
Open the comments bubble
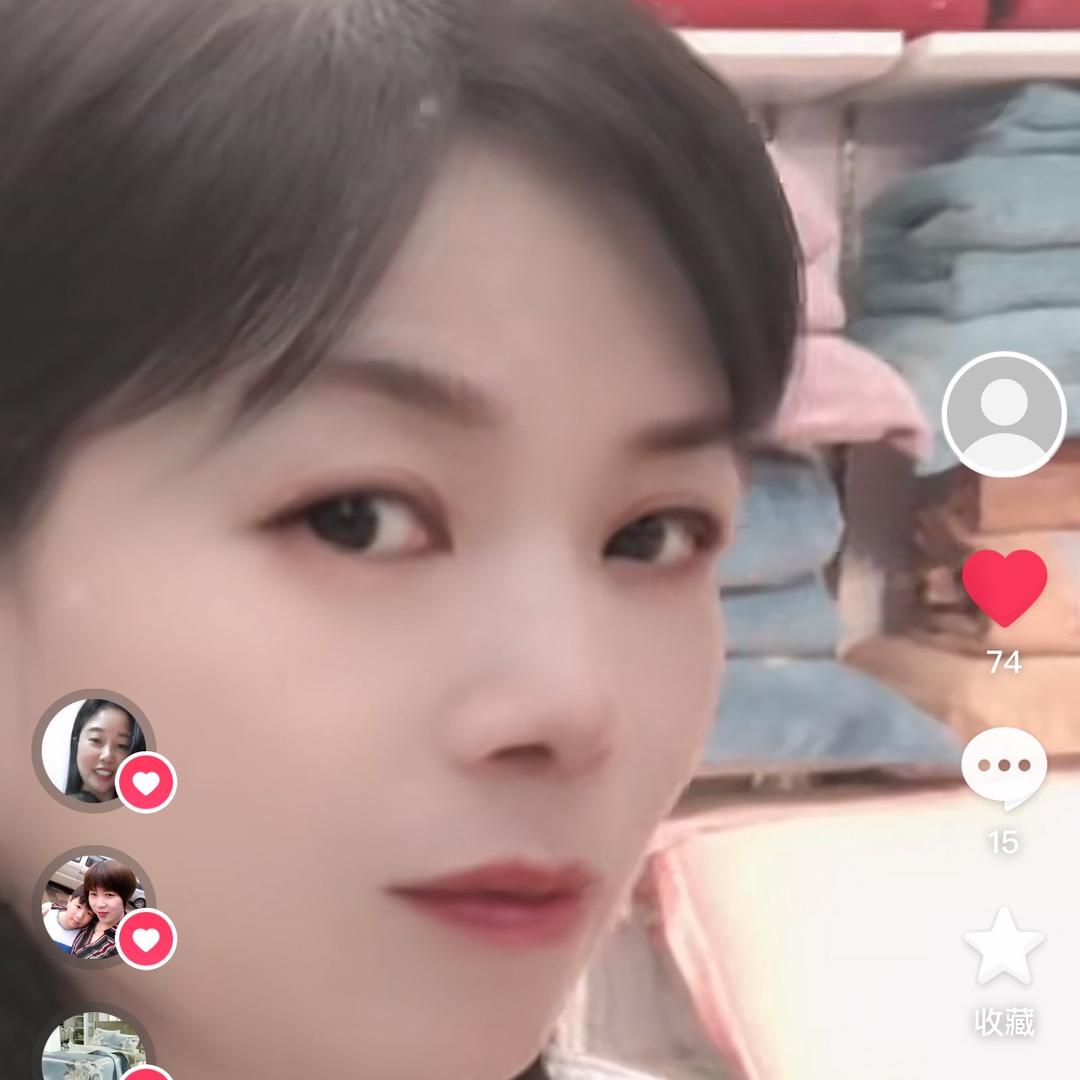(1004, 767)
